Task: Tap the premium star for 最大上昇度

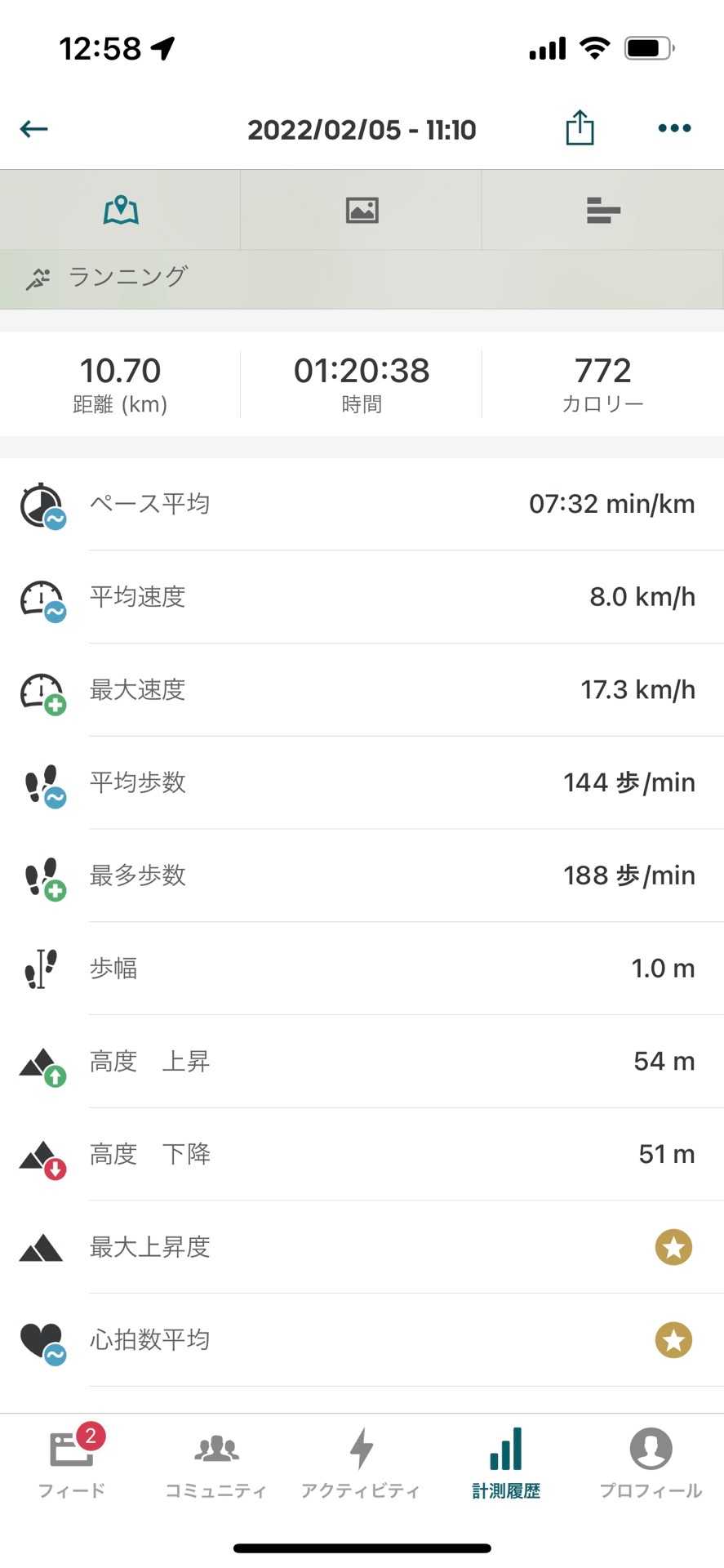Action: coord(673,1247)
